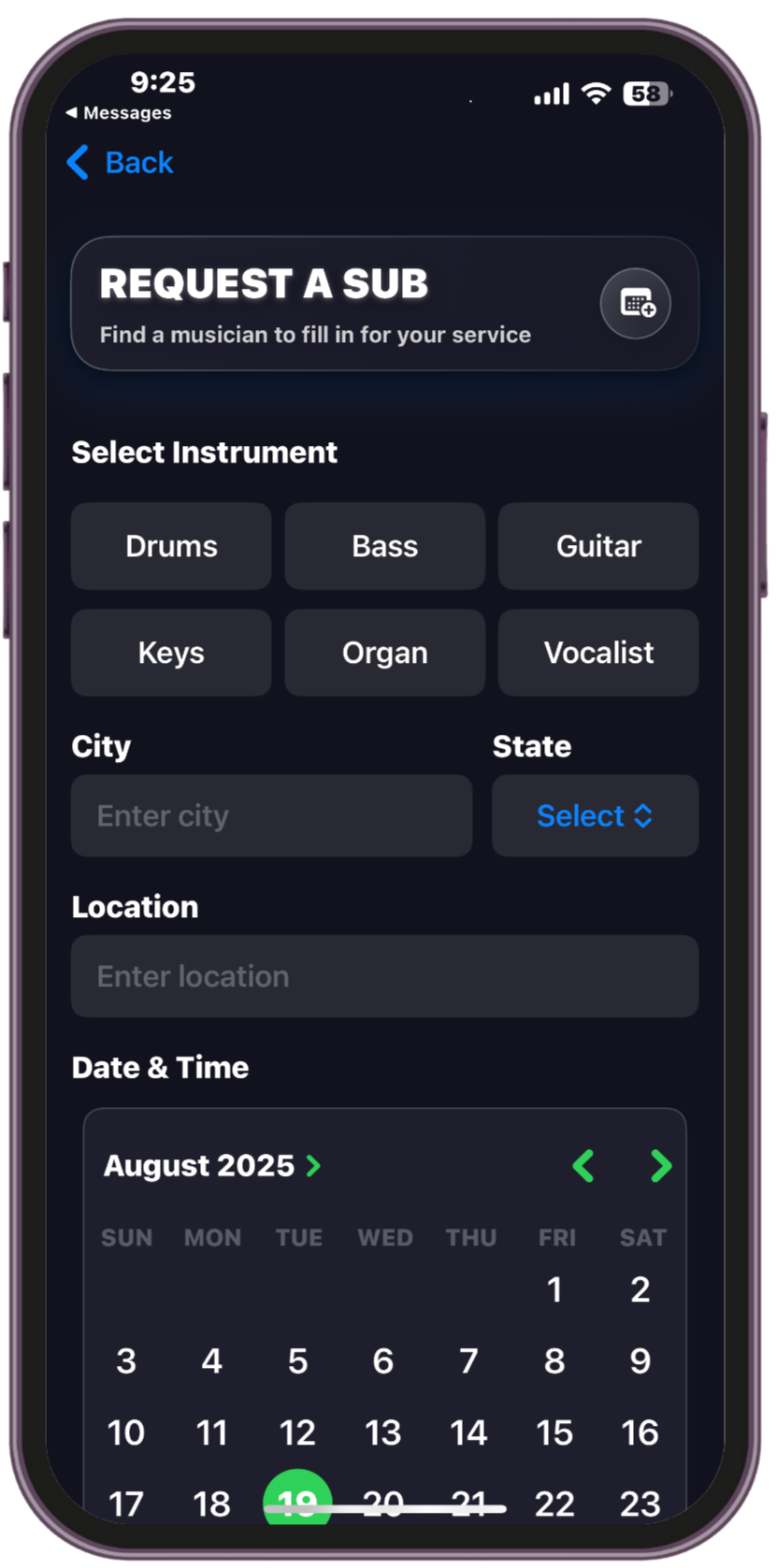Select August 8 on the calendar
The height and width of the screenshot is (1568, 777).
pos(554,1361)
